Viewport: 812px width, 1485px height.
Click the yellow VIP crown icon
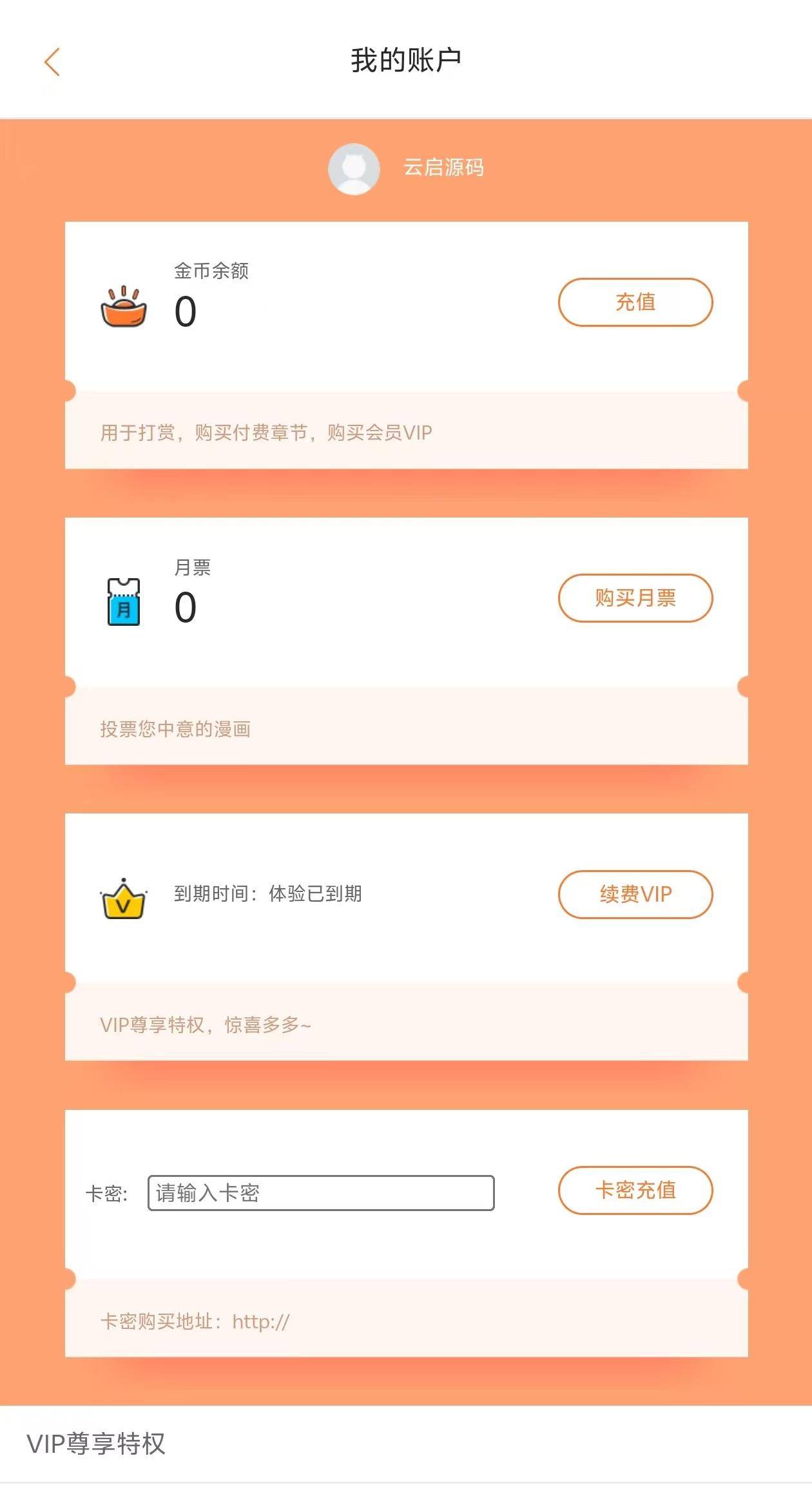pos(122,895)
